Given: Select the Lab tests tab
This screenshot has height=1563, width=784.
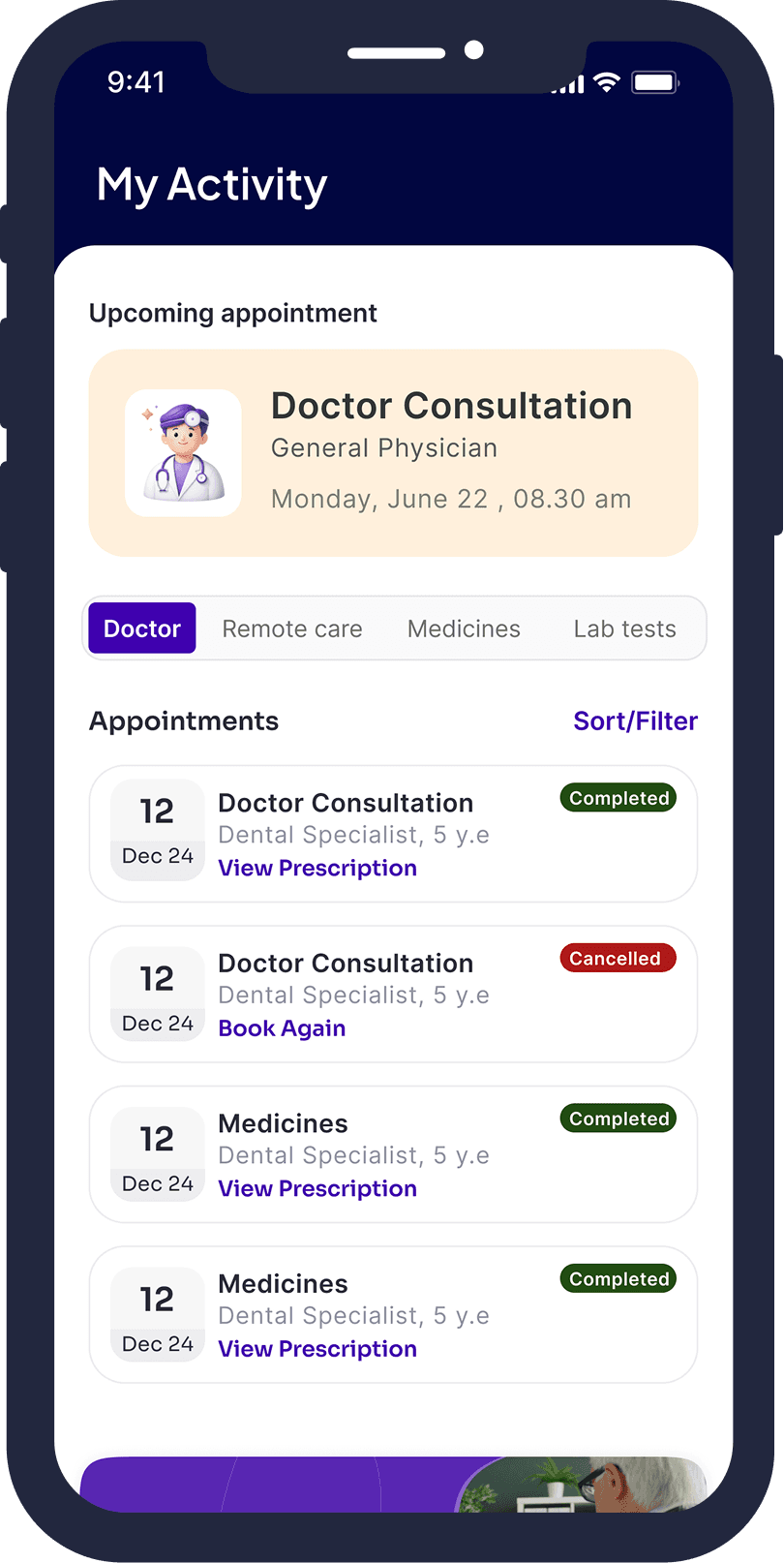Looking at the screenshot, I should click(x=624, y=628).
